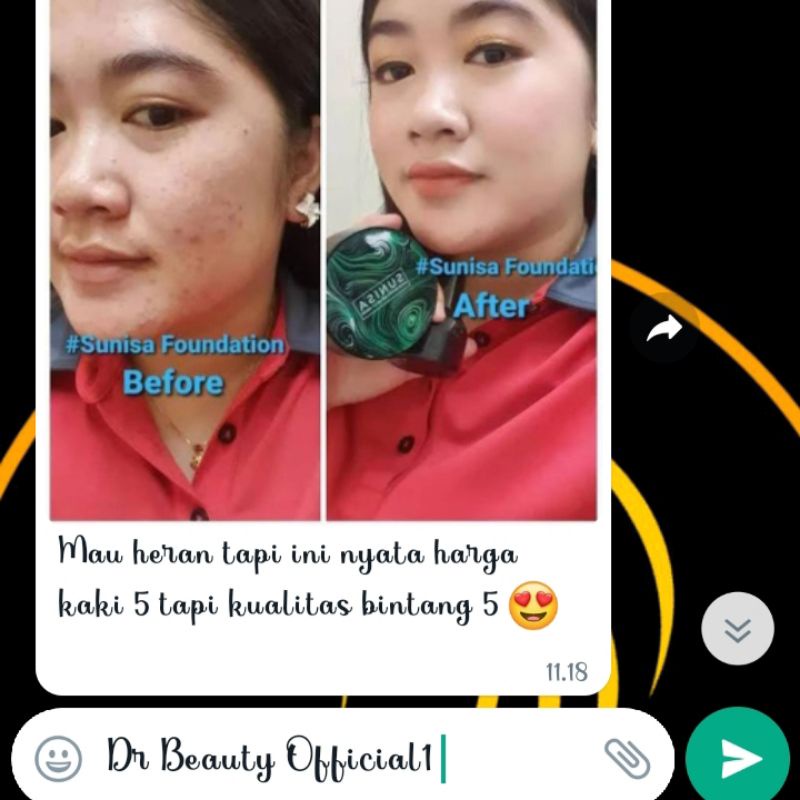Tap the paperclip attach icon
Viewport: 800px width, 800px height.
pyautogui.click(x=627, y=759)
